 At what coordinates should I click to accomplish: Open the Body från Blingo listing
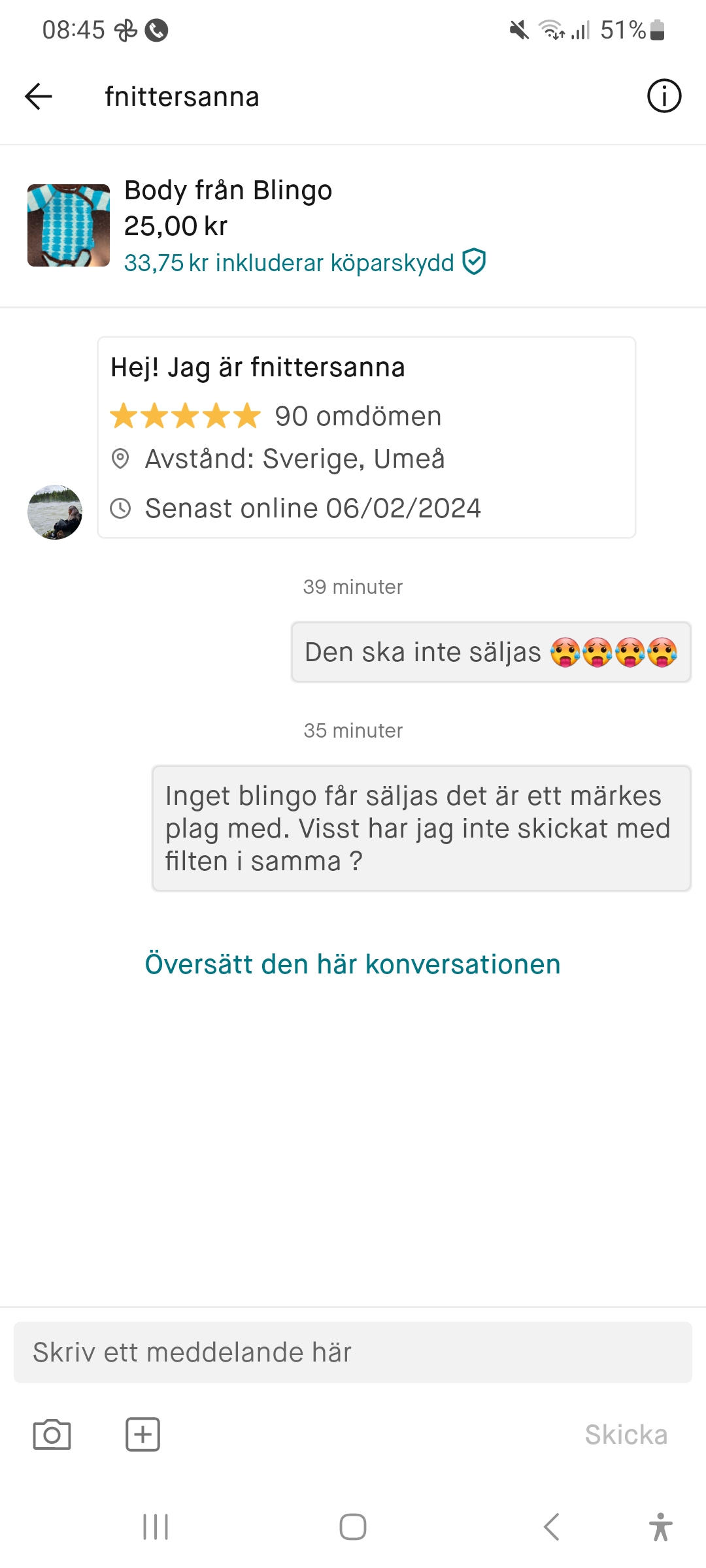[x=229, y=225]
